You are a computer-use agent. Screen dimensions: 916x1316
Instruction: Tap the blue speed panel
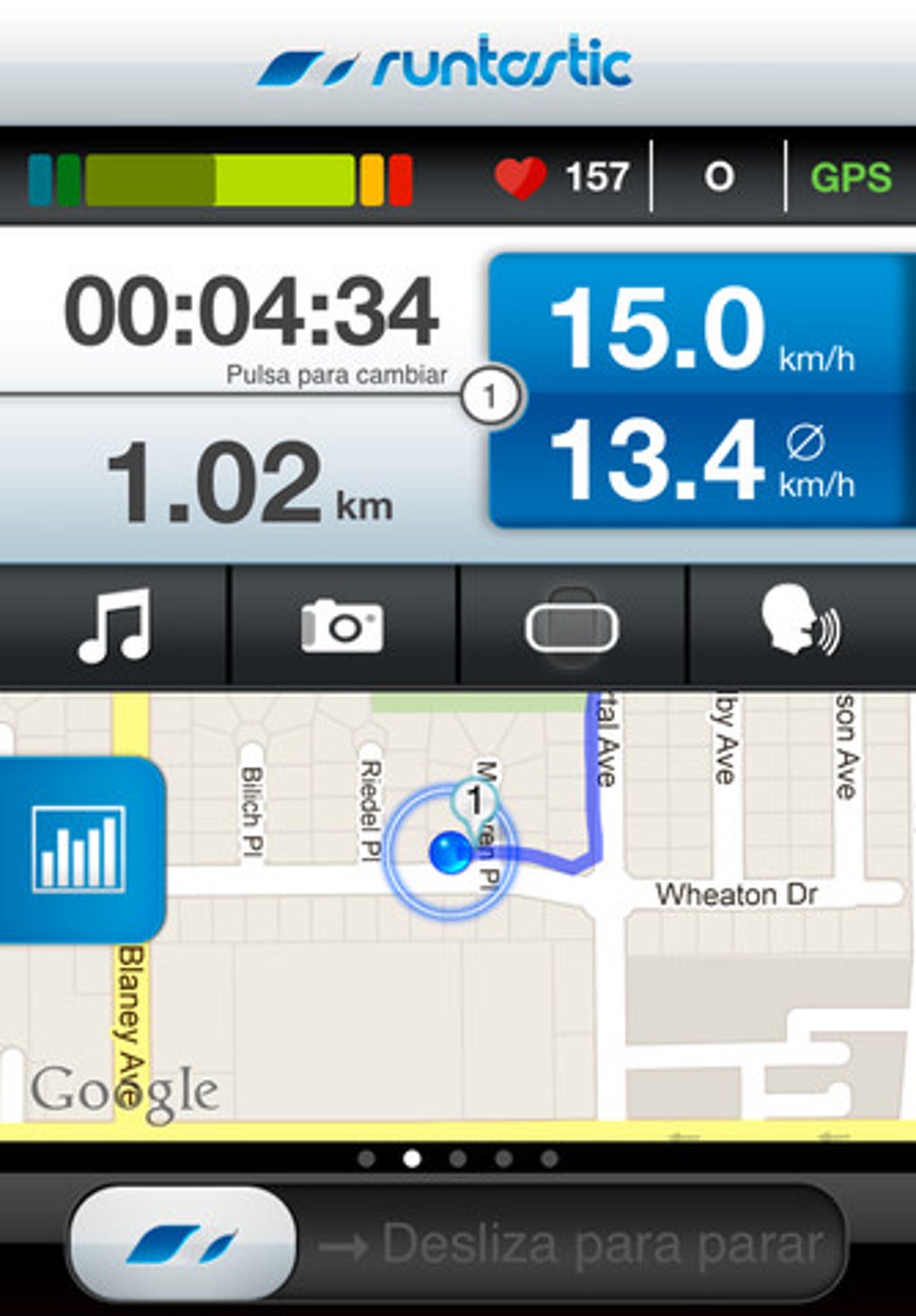(702, 390)
